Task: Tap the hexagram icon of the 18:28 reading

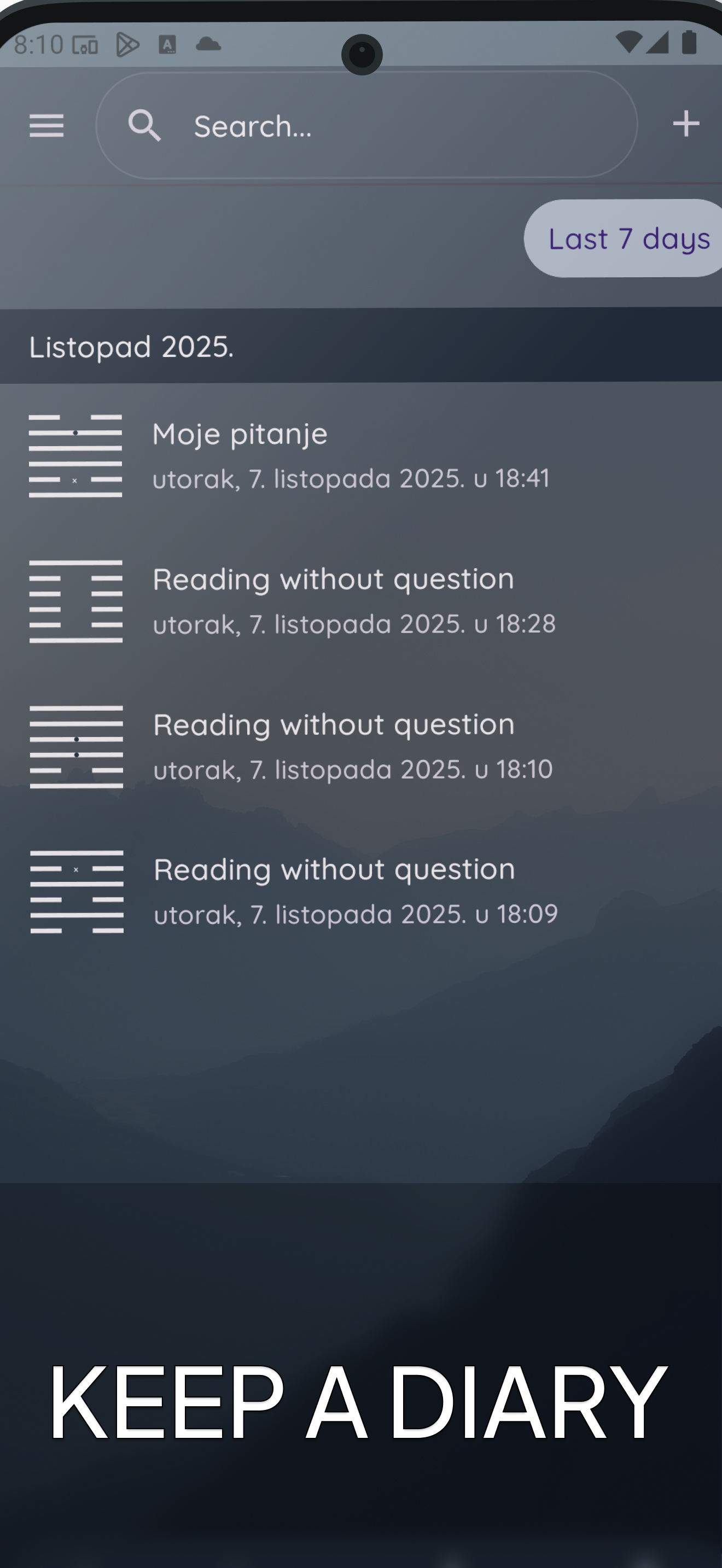Action: point(75,602)
